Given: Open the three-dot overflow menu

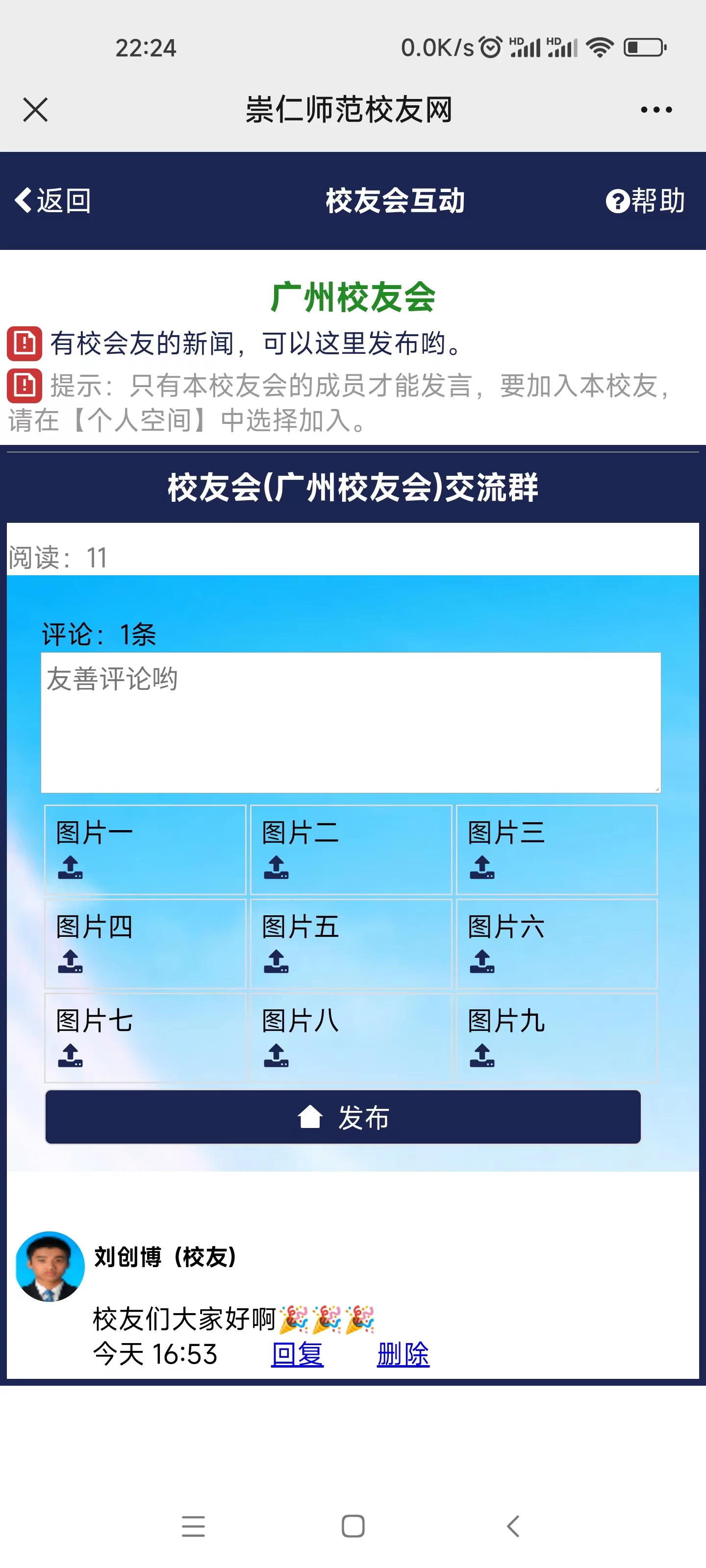Looking at the screenshot, I should coord(656,110).
